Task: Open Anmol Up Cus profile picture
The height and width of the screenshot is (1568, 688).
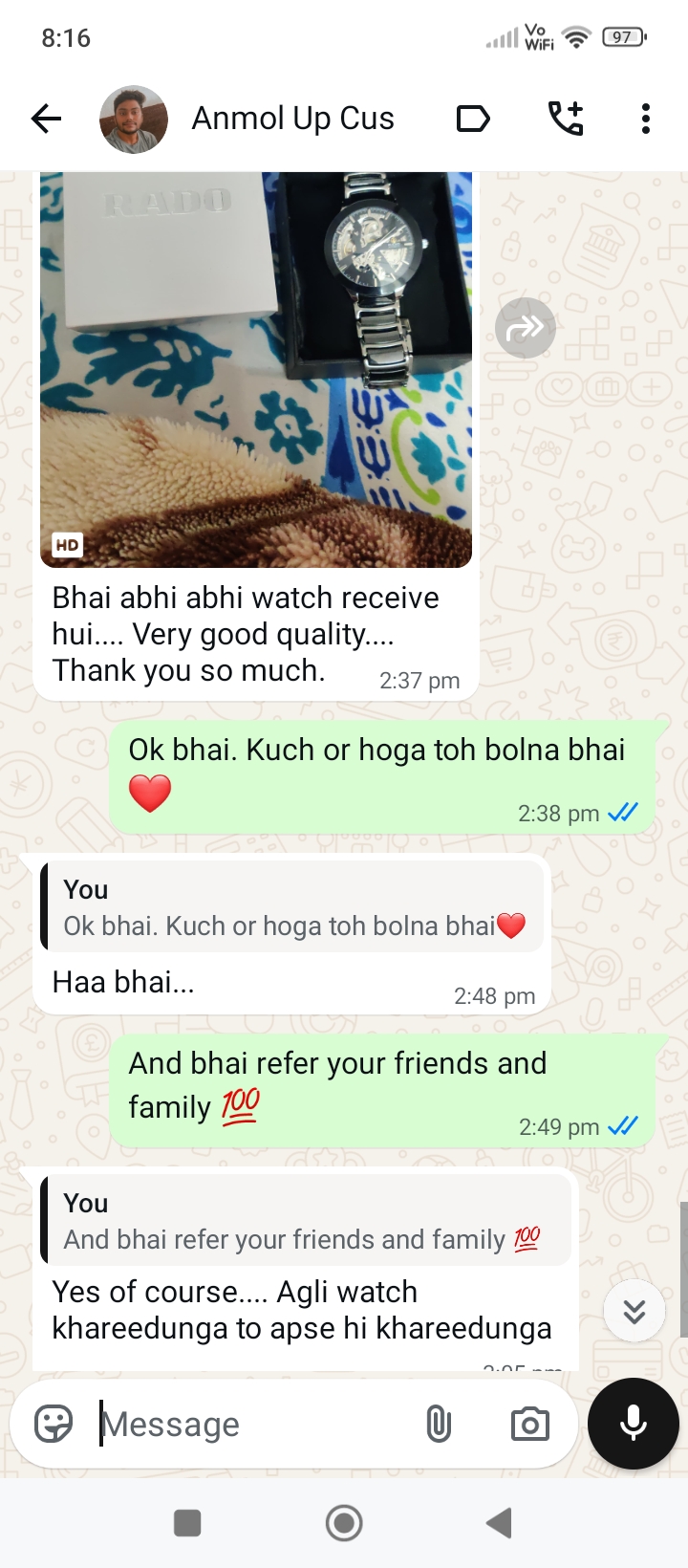Action: coord(134,119)
